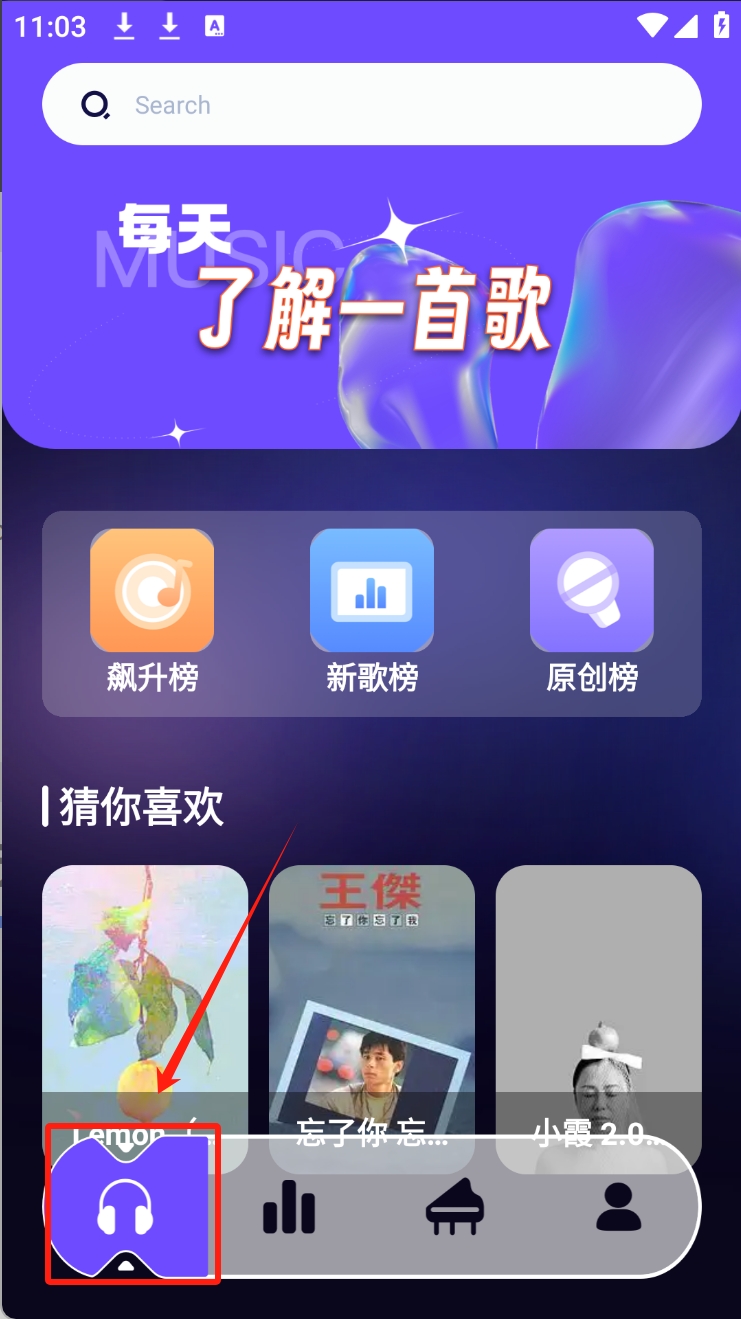Switch to the piano tab
This screenshot has height=1319, width=741.
[x=454, y=1206]
